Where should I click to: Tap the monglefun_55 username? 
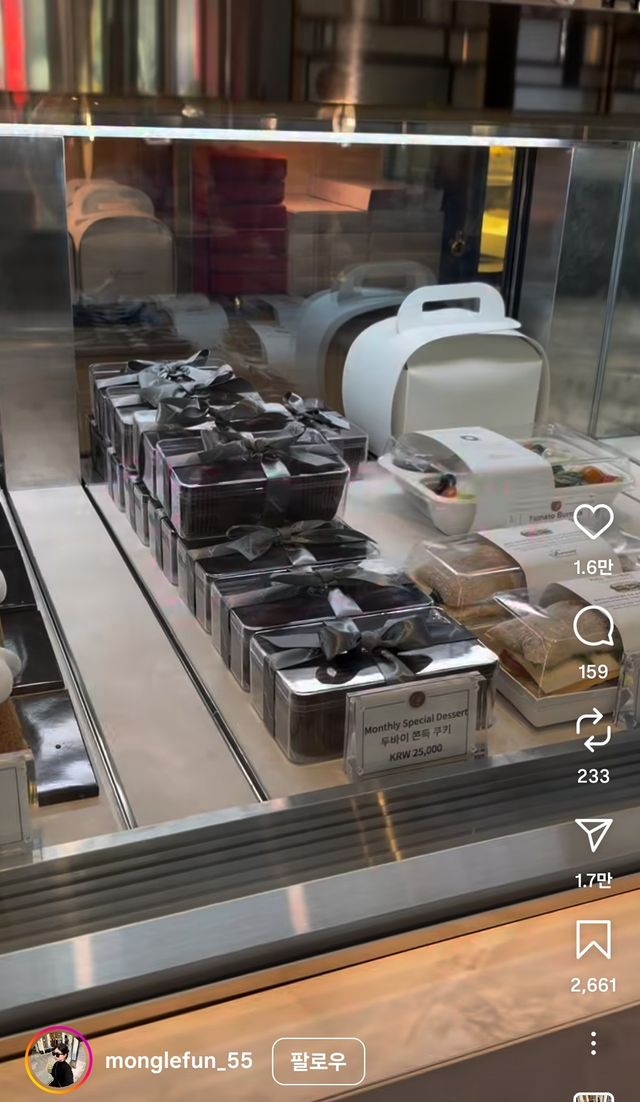[x=179, y=1061]
